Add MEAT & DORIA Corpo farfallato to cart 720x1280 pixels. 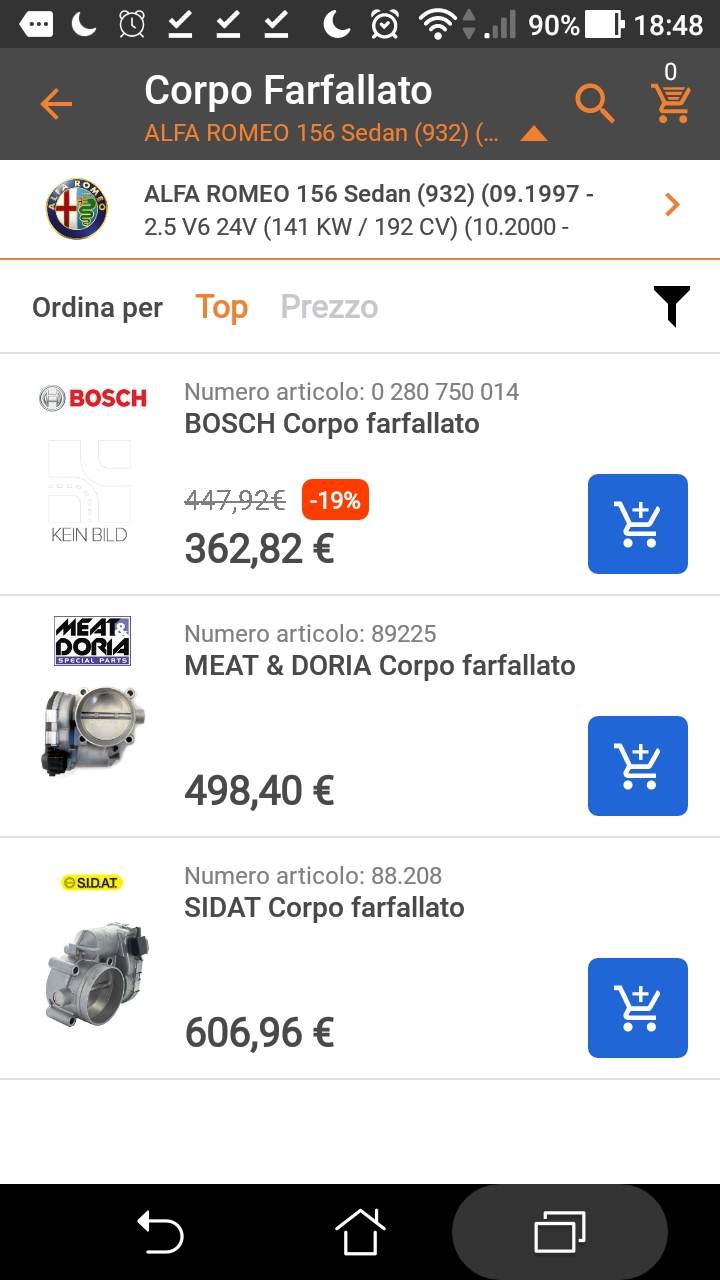point(637,766)
